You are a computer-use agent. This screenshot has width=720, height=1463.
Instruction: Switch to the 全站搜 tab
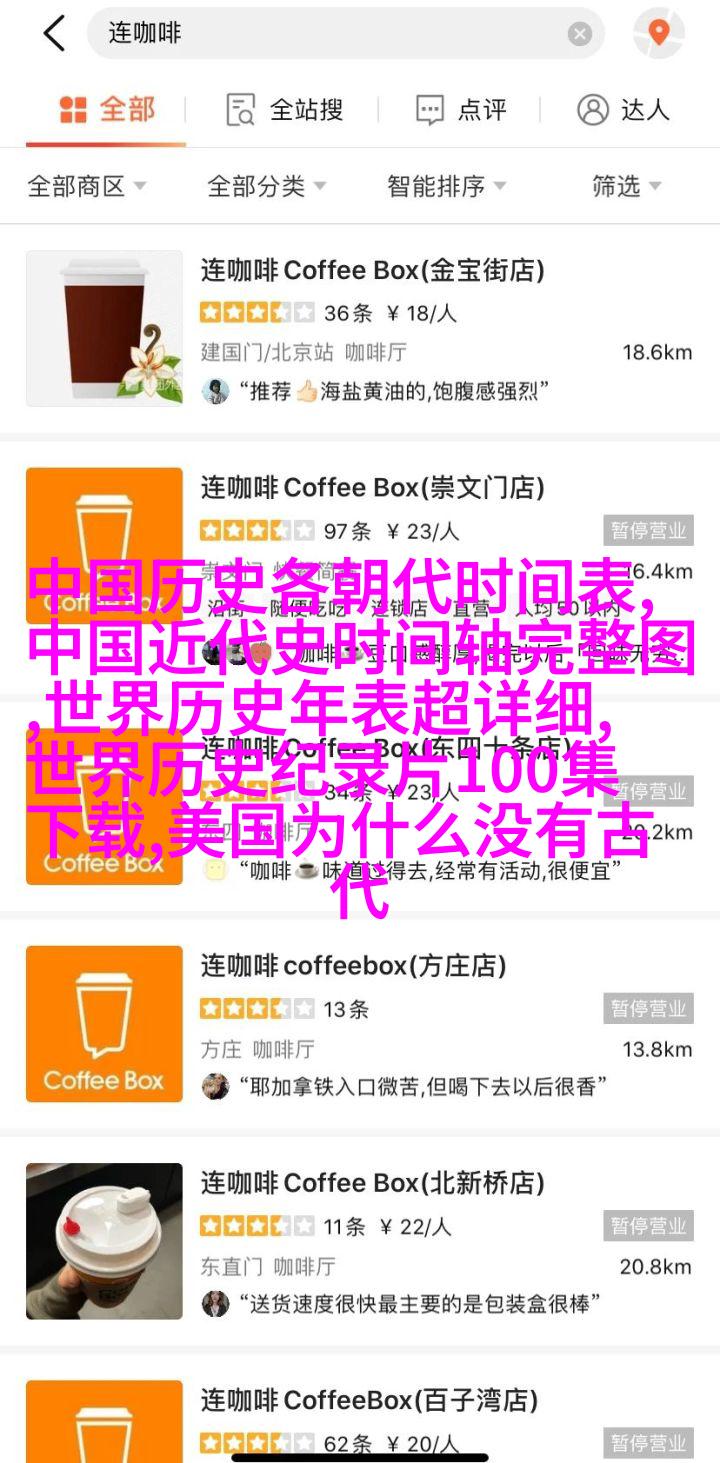coord(284,110)
